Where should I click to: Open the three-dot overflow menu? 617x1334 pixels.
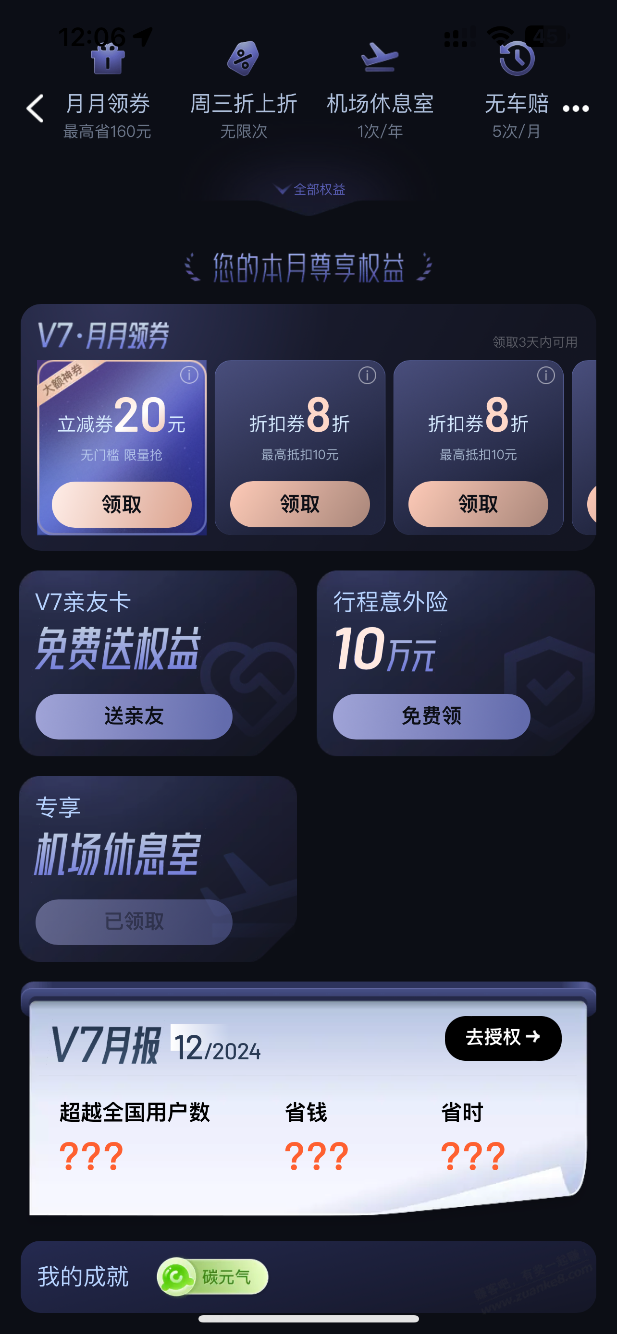pyautogui.click(x=576, y=109)
